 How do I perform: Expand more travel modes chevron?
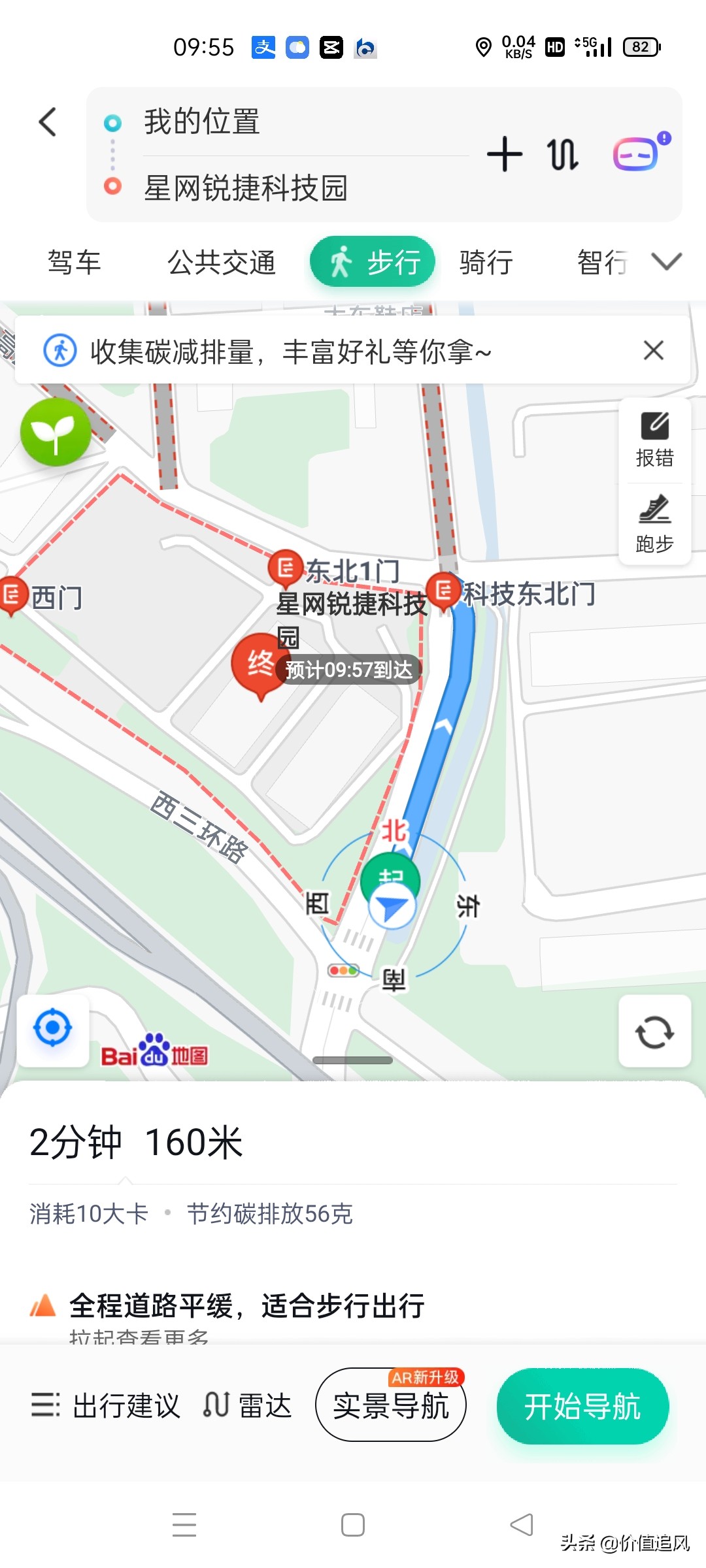(667, 263)
